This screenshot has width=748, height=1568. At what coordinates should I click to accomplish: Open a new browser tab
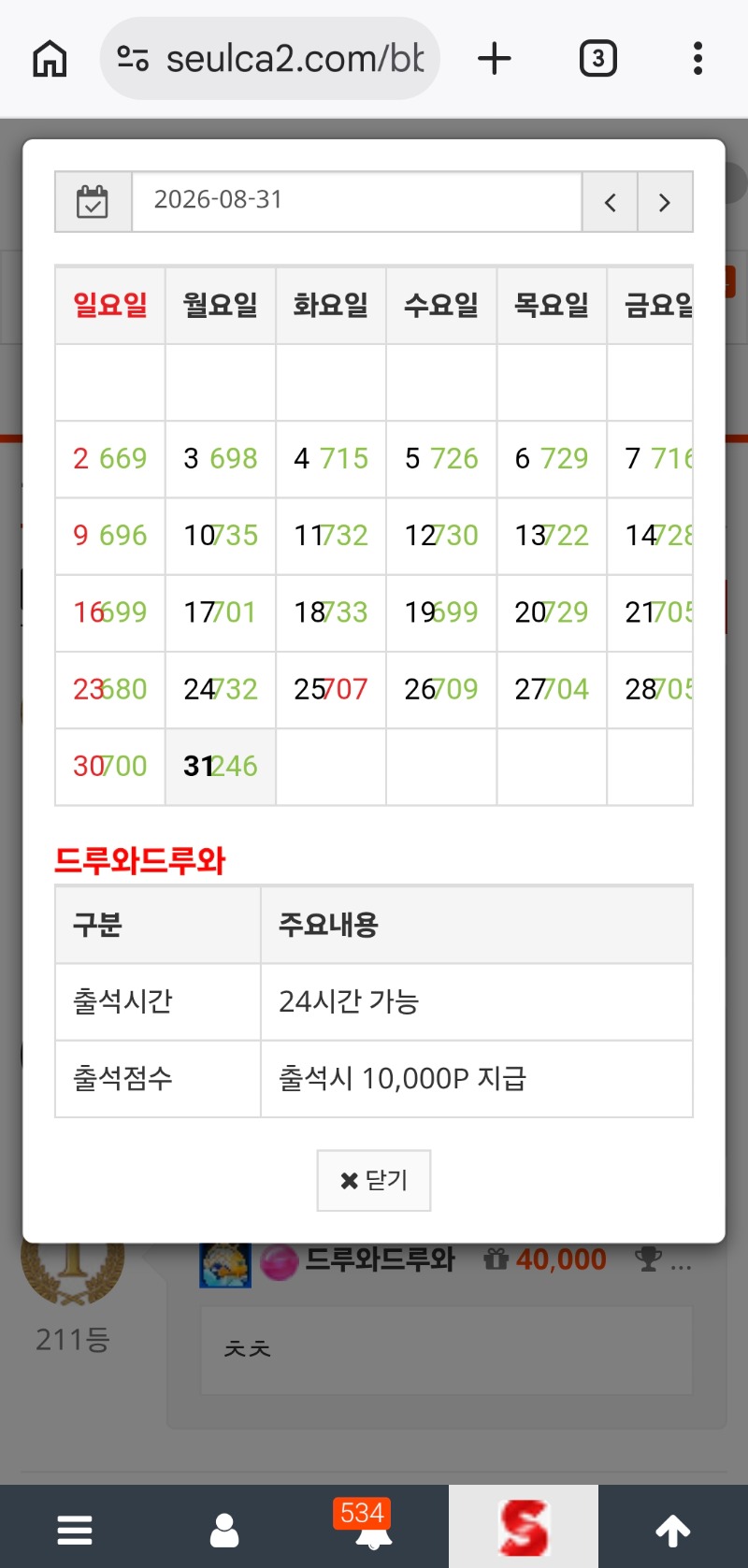495,59
